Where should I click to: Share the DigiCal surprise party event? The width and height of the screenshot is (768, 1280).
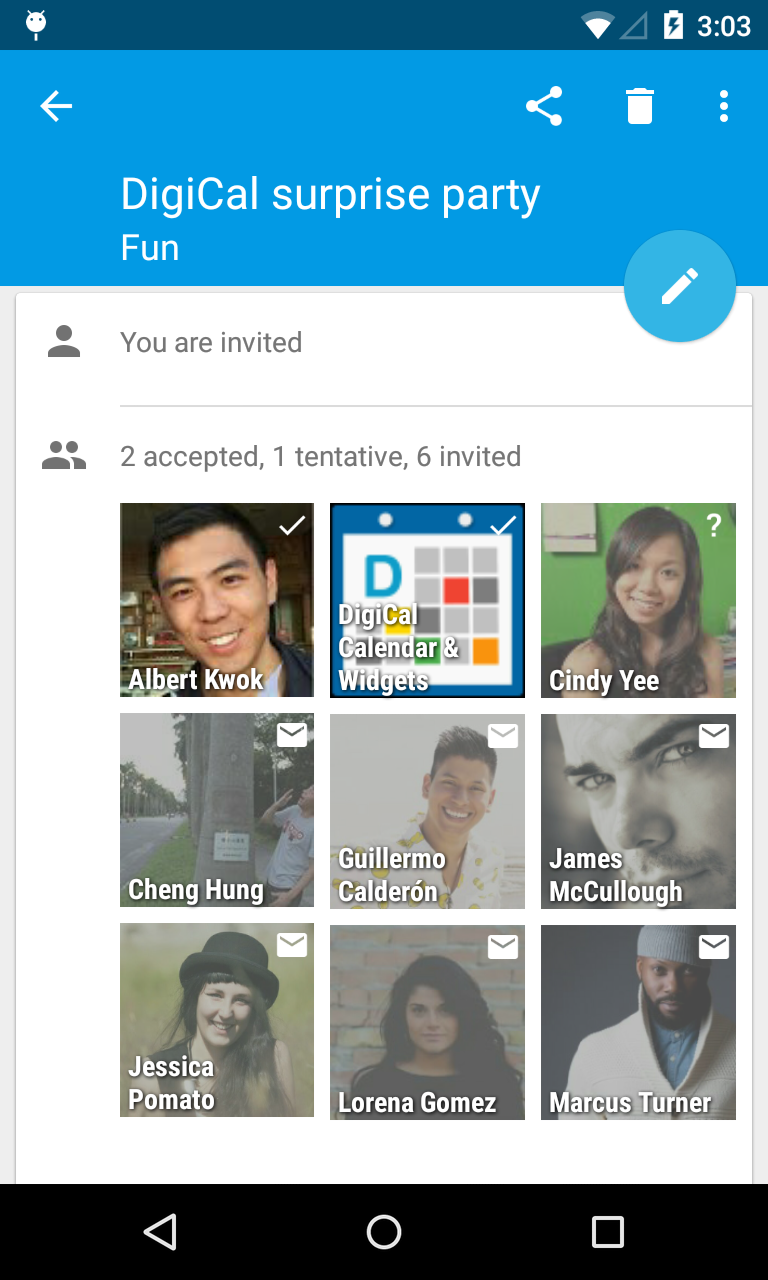[x=544, y=106]
